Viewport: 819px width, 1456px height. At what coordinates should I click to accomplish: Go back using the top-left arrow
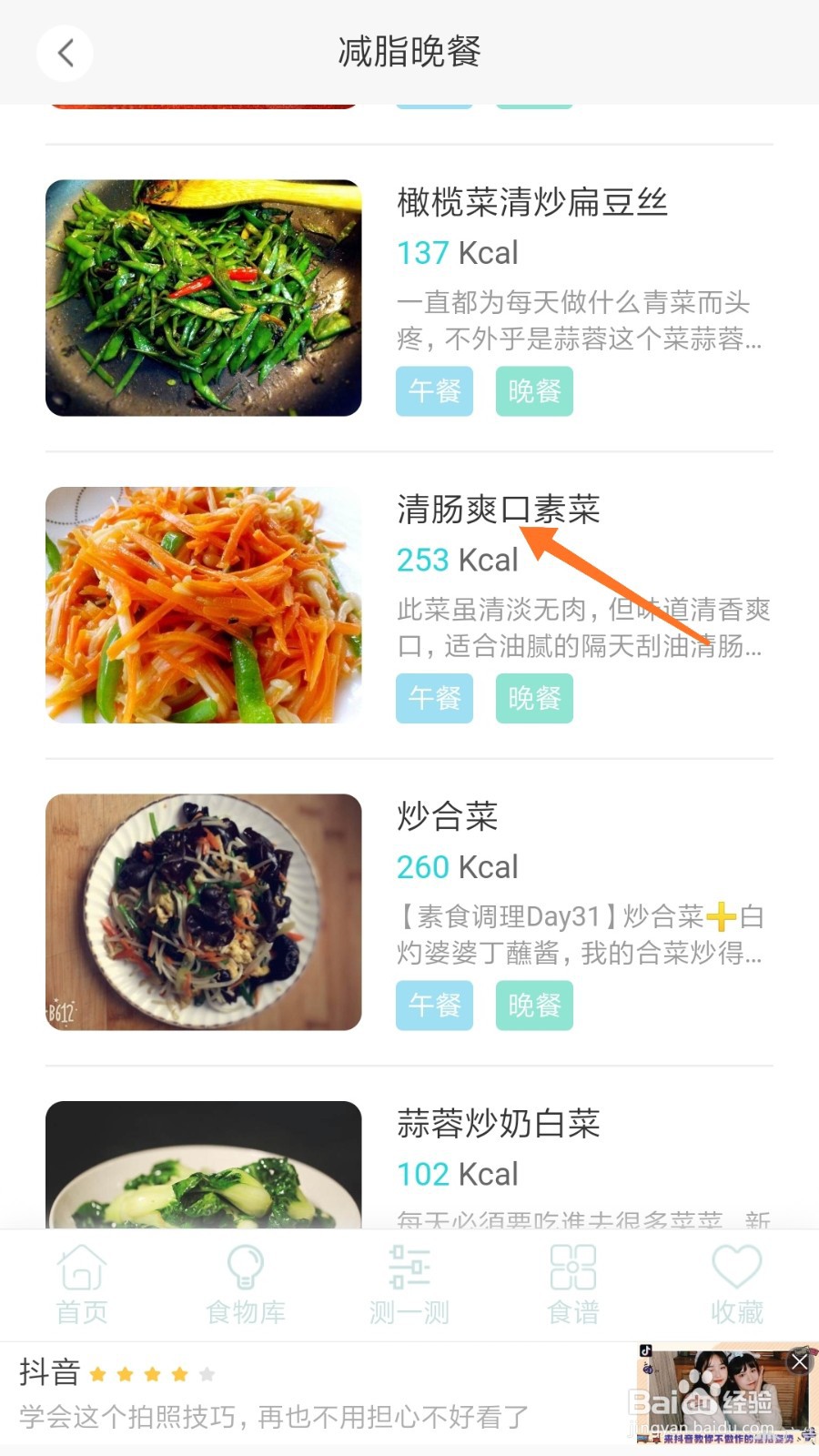click(65, 53)
